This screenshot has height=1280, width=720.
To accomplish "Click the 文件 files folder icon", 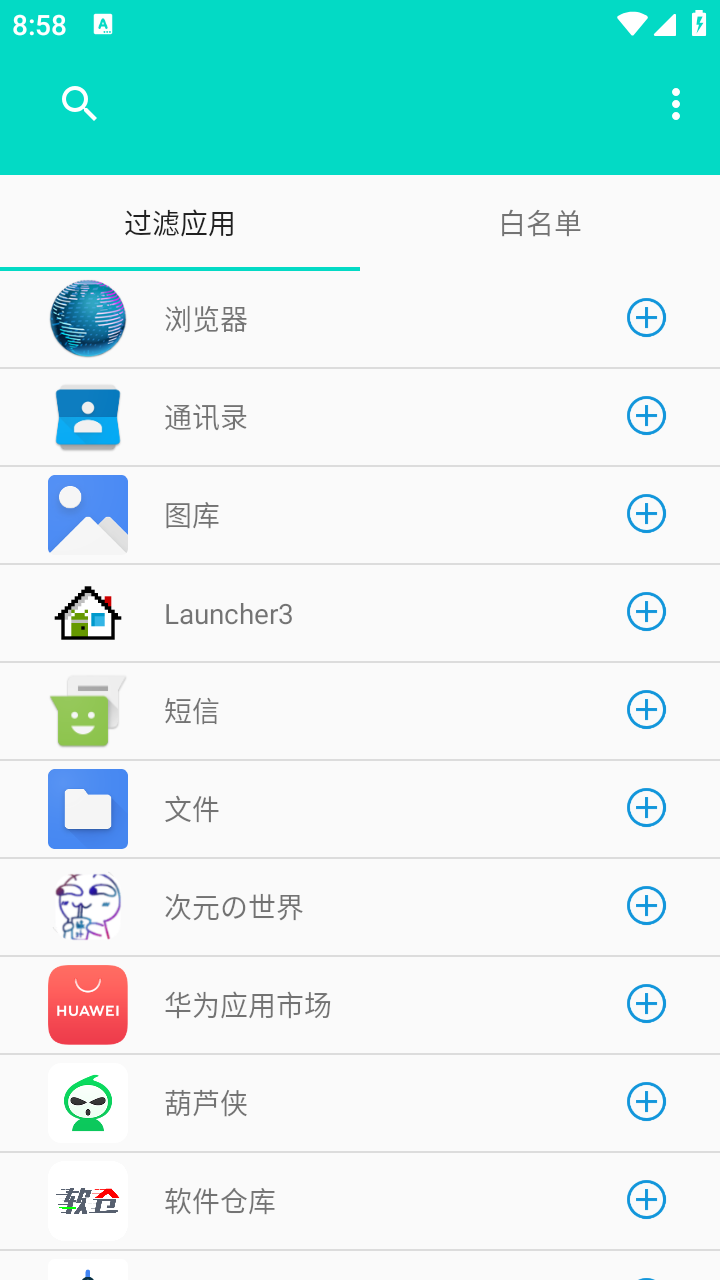I will point(87,808).
